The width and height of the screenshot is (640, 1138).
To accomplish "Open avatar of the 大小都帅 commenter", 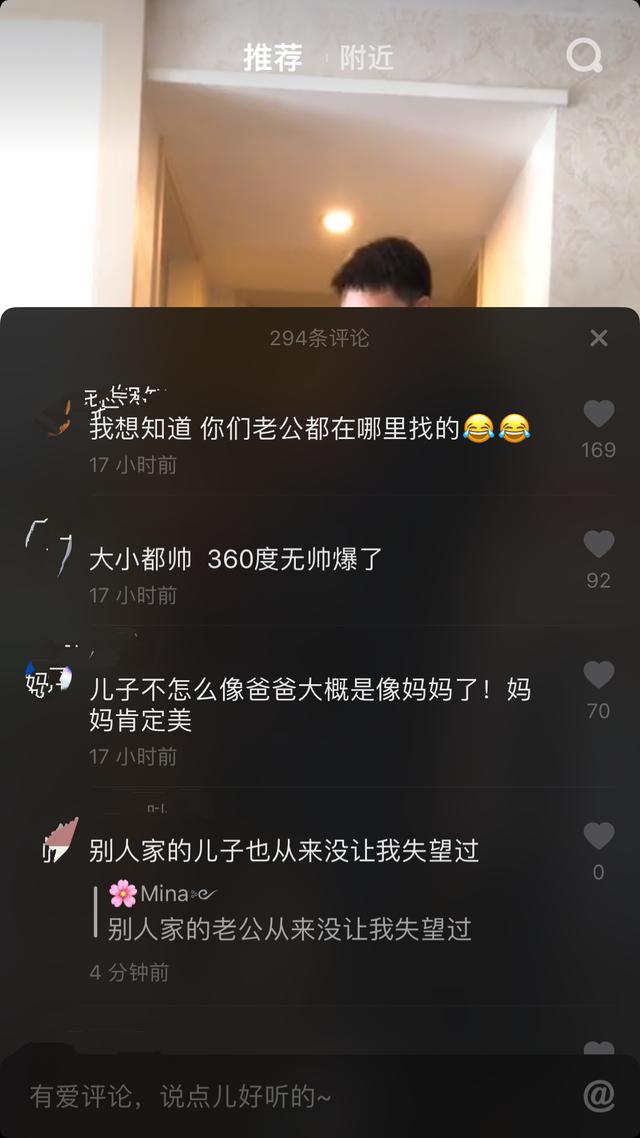I will 49,549.
